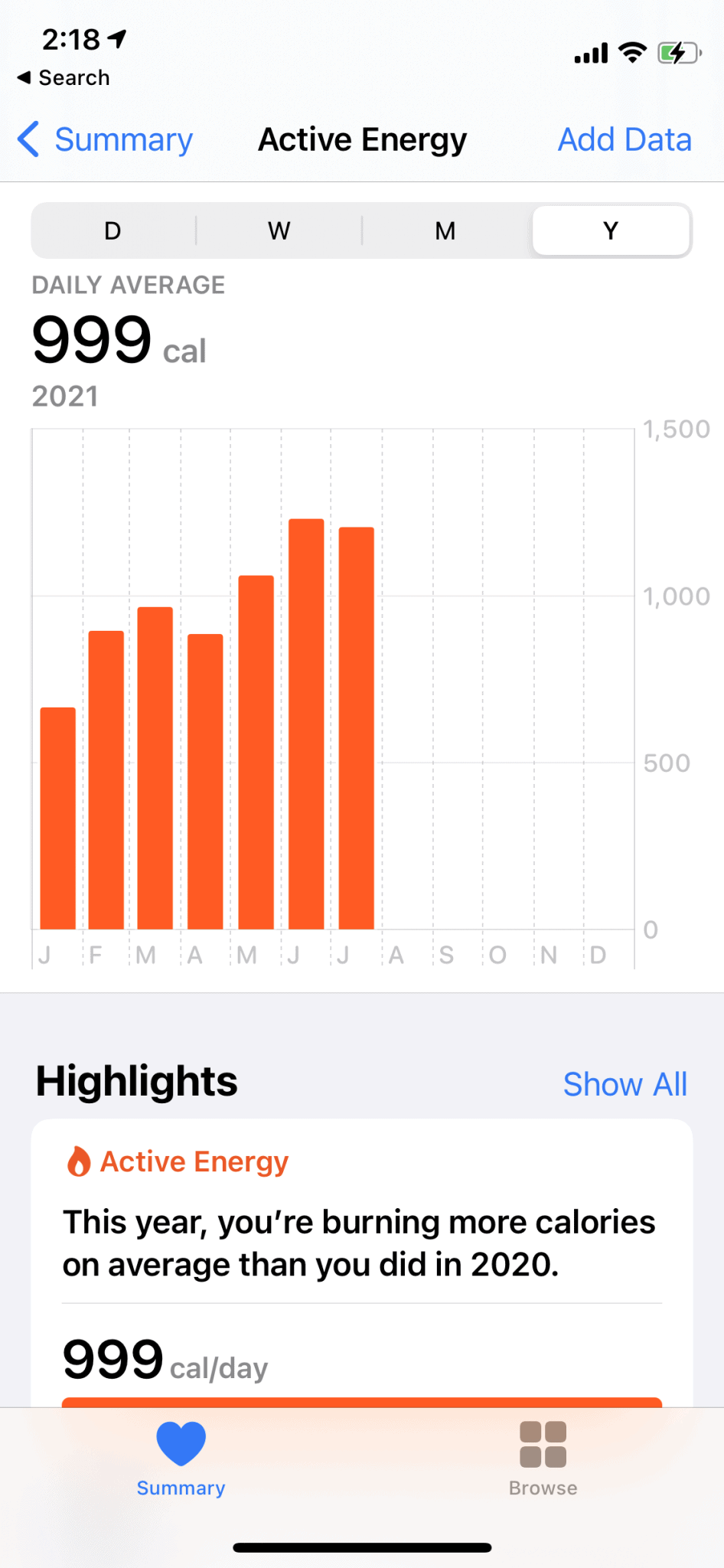Return to Search via status bar breadcrumb

64,77
